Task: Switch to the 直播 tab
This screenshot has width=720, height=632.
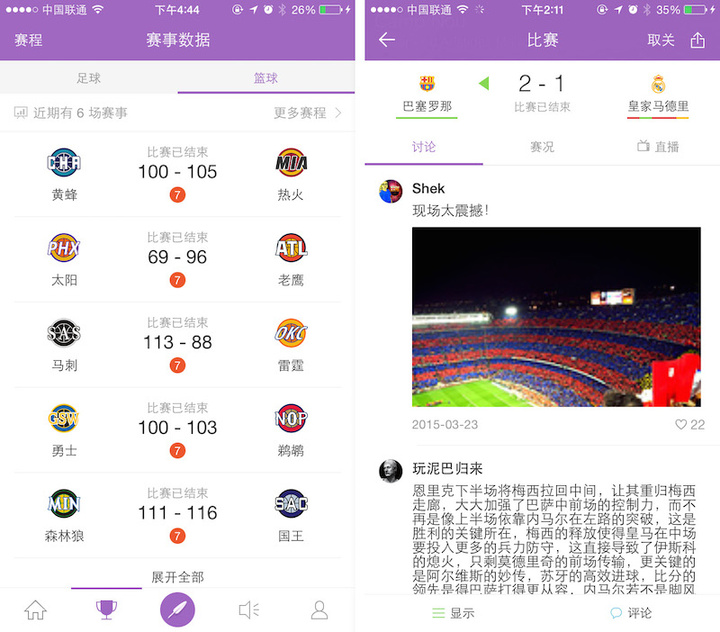Action: [x=658, y=147]
